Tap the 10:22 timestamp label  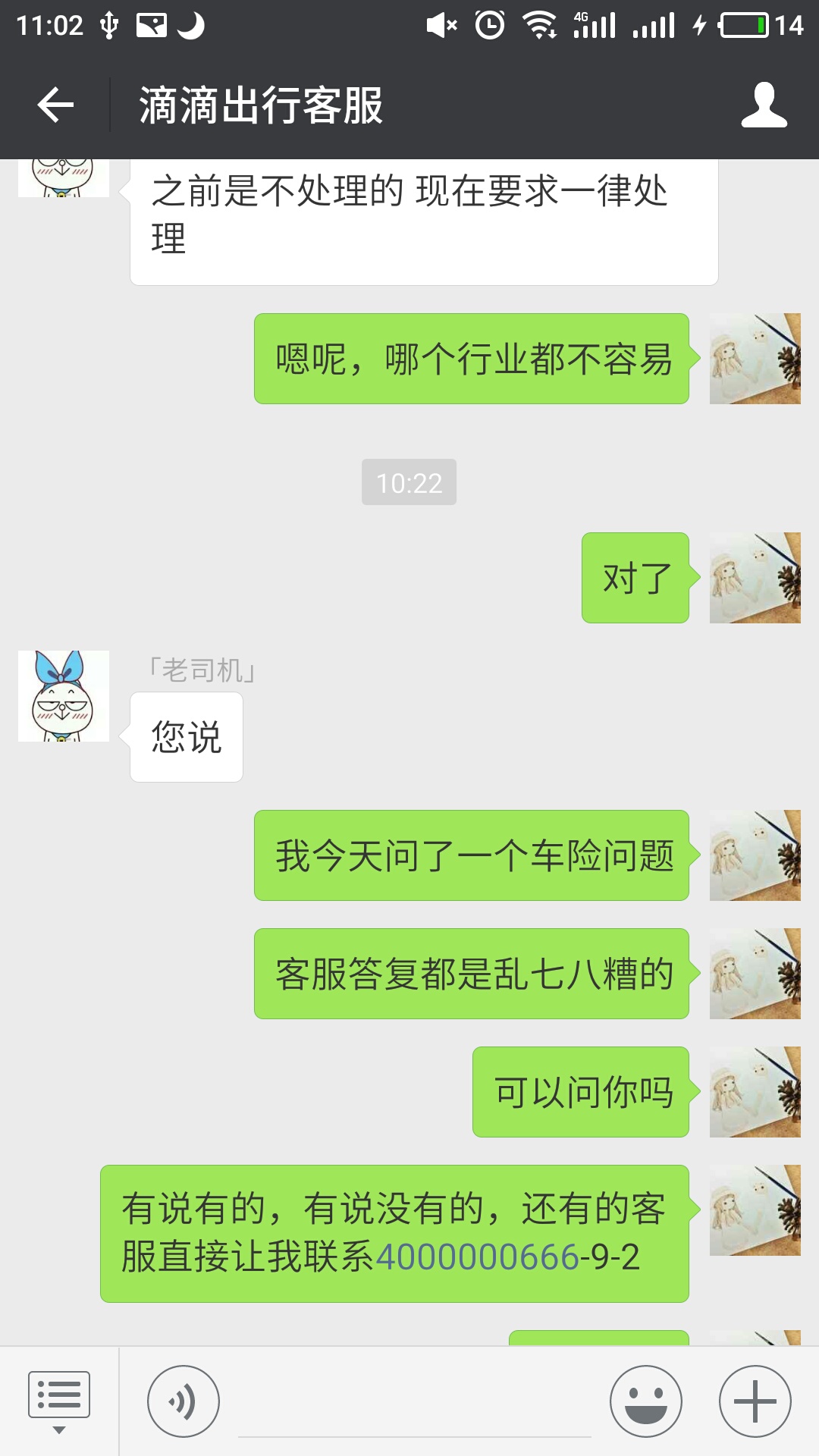409,482
